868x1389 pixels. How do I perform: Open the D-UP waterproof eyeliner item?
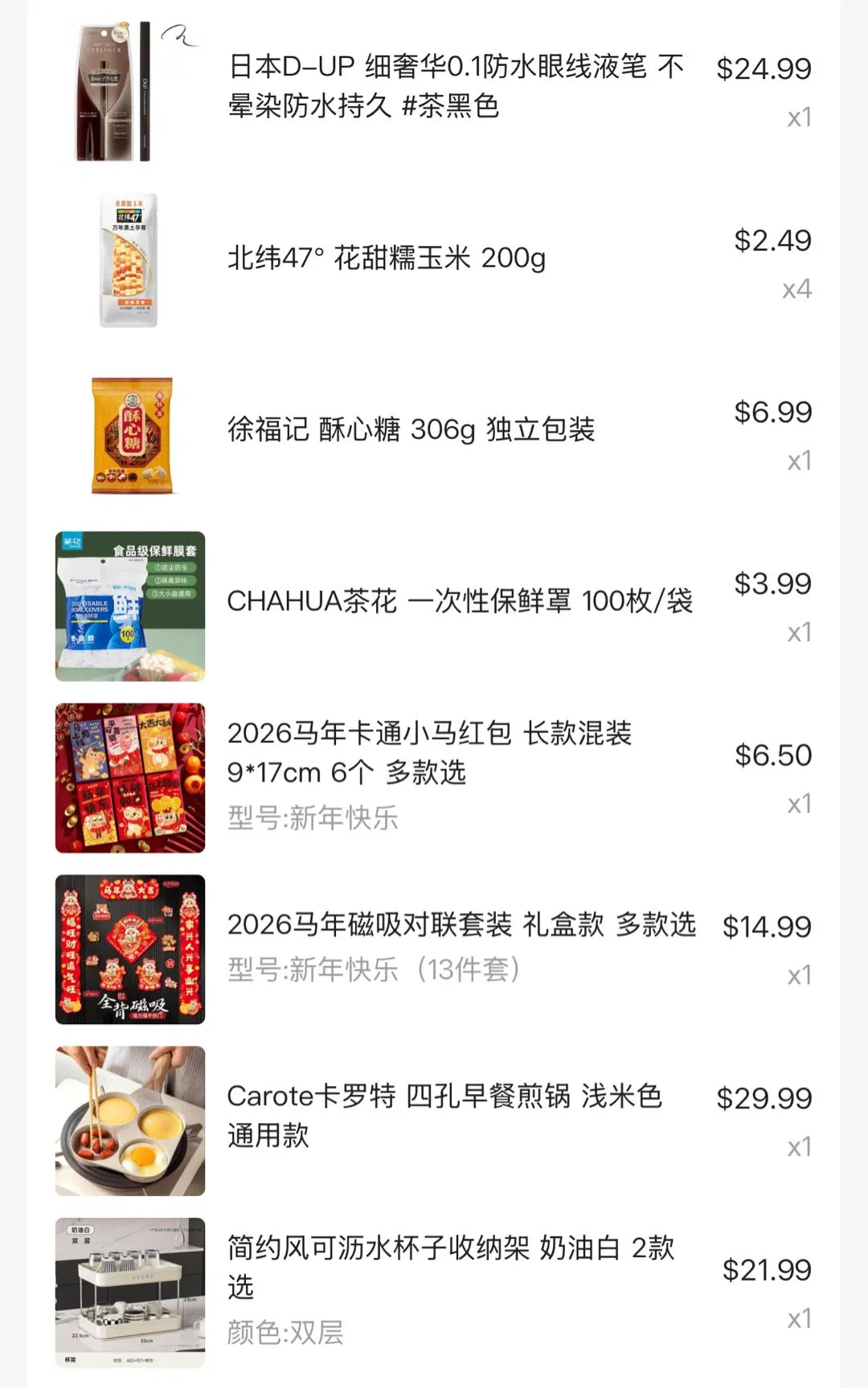click(456, 86)
